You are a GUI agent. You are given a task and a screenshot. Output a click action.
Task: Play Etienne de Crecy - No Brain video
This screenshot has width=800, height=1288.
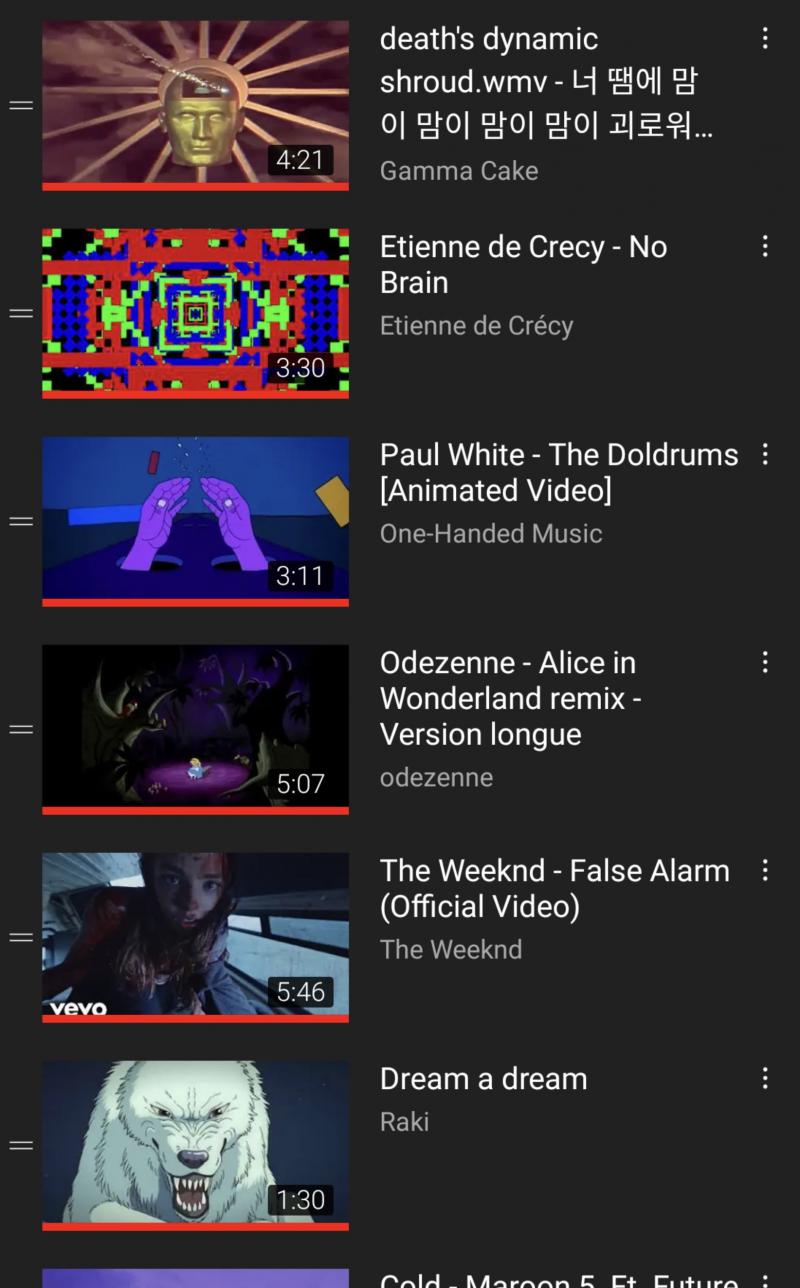pyautogui.click(x=195, y=311)
